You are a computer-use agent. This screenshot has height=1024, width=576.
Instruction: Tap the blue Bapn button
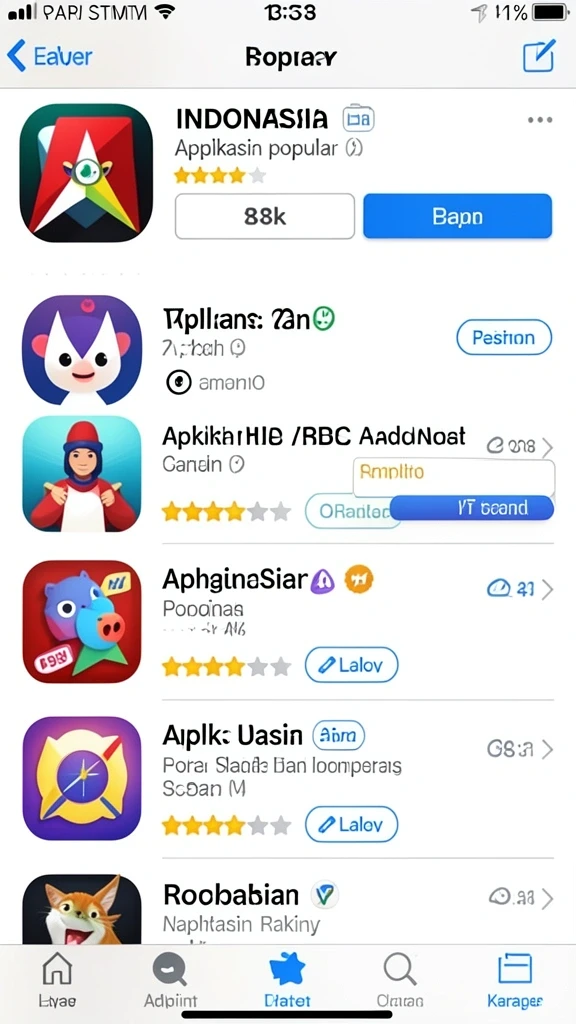(457, 216)
